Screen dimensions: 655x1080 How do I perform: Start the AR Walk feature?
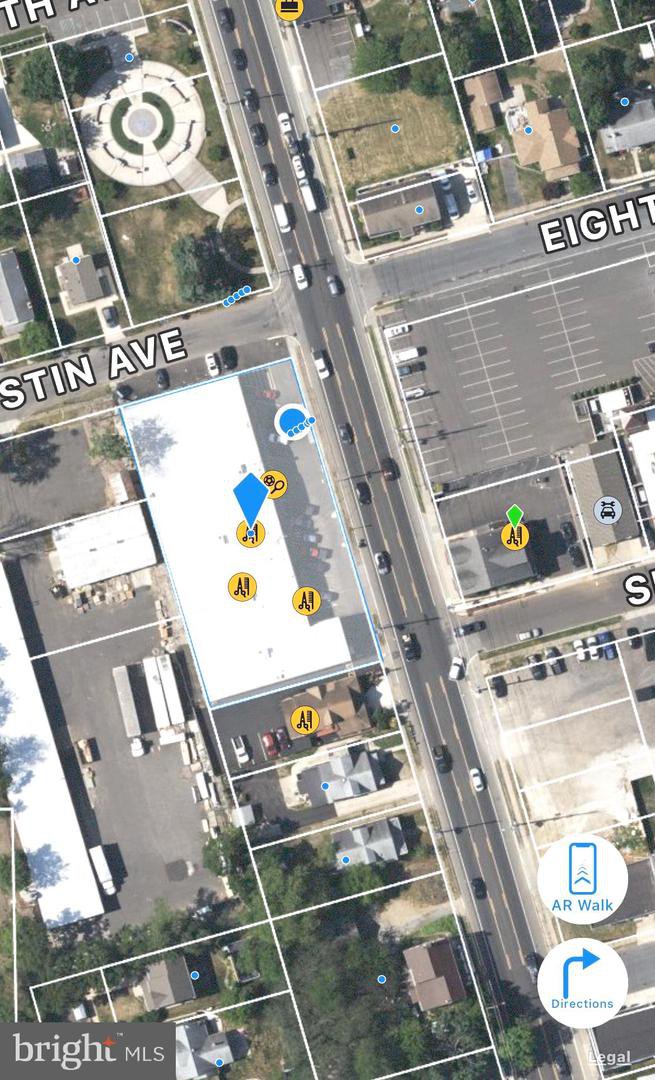click(x=582, y=880)
